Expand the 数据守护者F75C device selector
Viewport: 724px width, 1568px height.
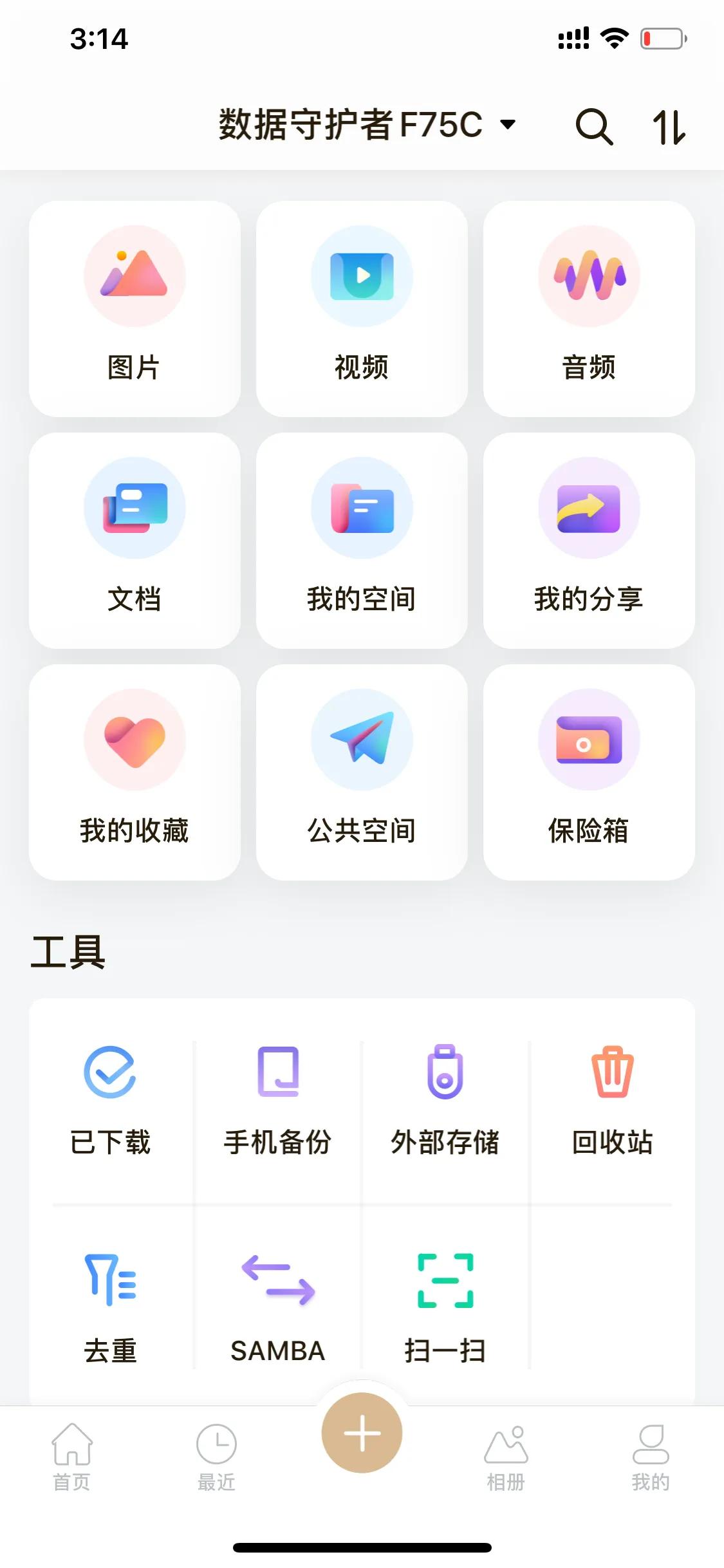pos(364,126)
